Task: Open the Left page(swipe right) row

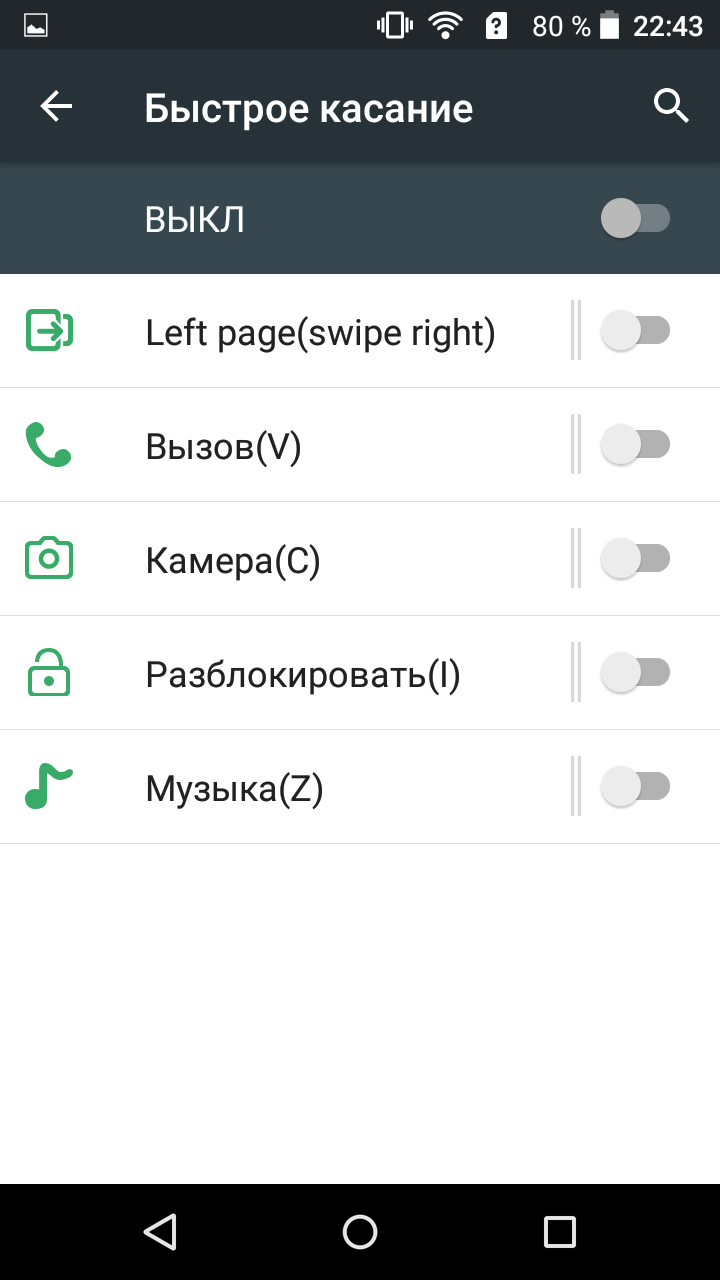Action: 320,332
